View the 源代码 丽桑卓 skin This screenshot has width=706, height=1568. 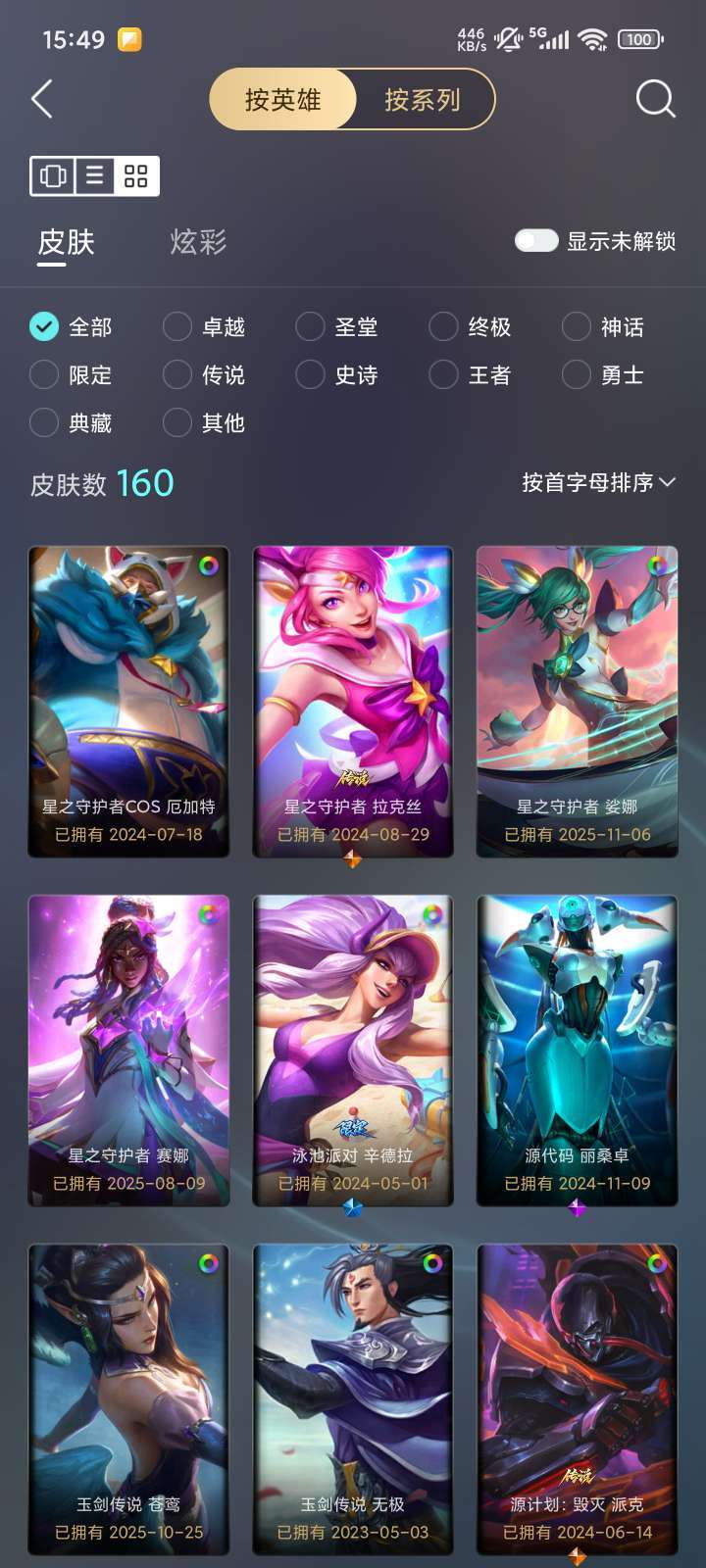tap(578, 1051)
